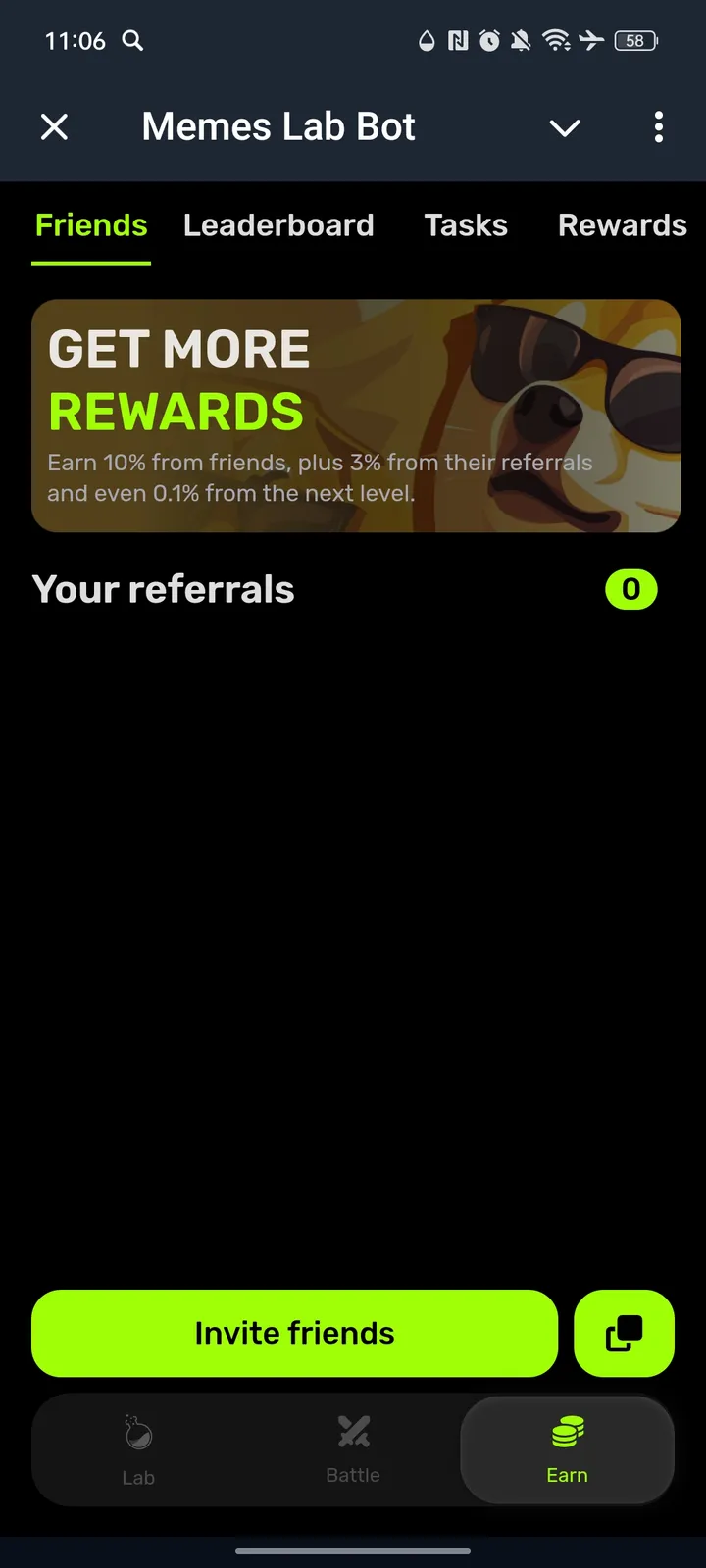
Task: Open the Lab section
Action: point(138,1450)
